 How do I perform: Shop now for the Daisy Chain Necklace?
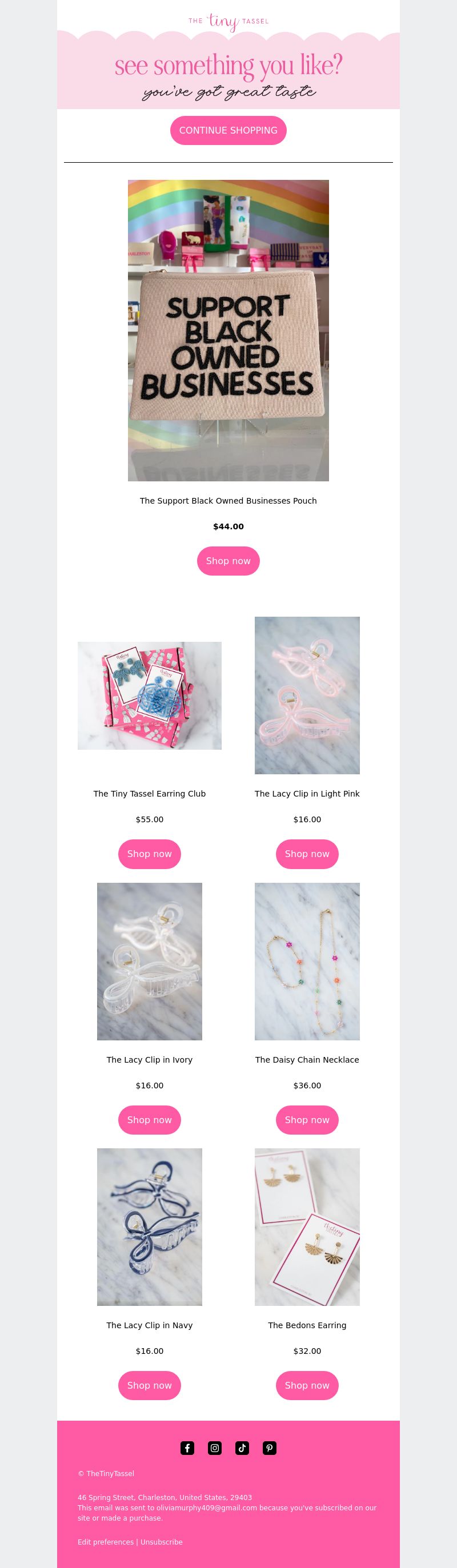[307, 1119]
